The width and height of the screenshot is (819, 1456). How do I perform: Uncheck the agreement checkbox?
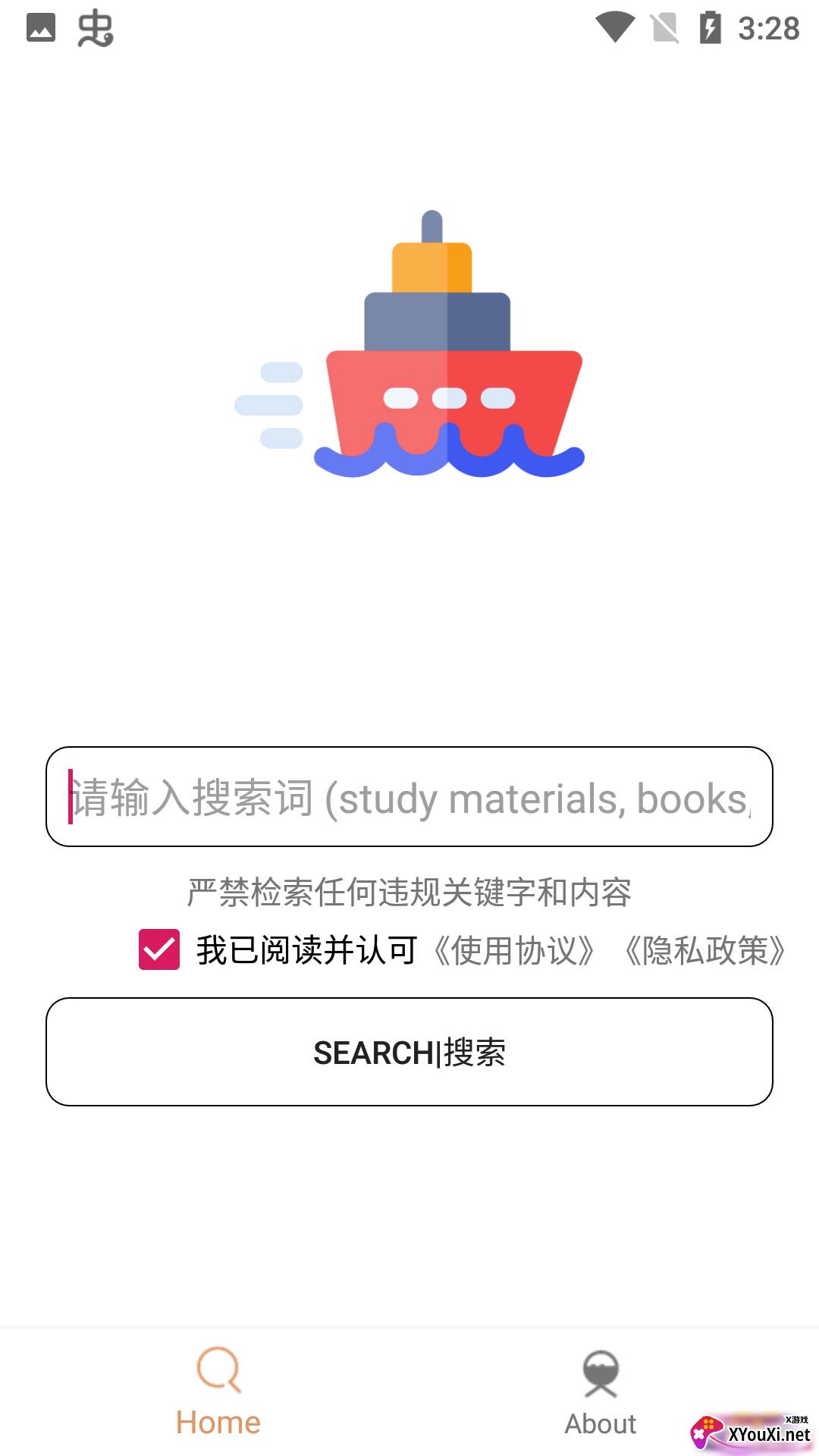click(x=159, y=949)
